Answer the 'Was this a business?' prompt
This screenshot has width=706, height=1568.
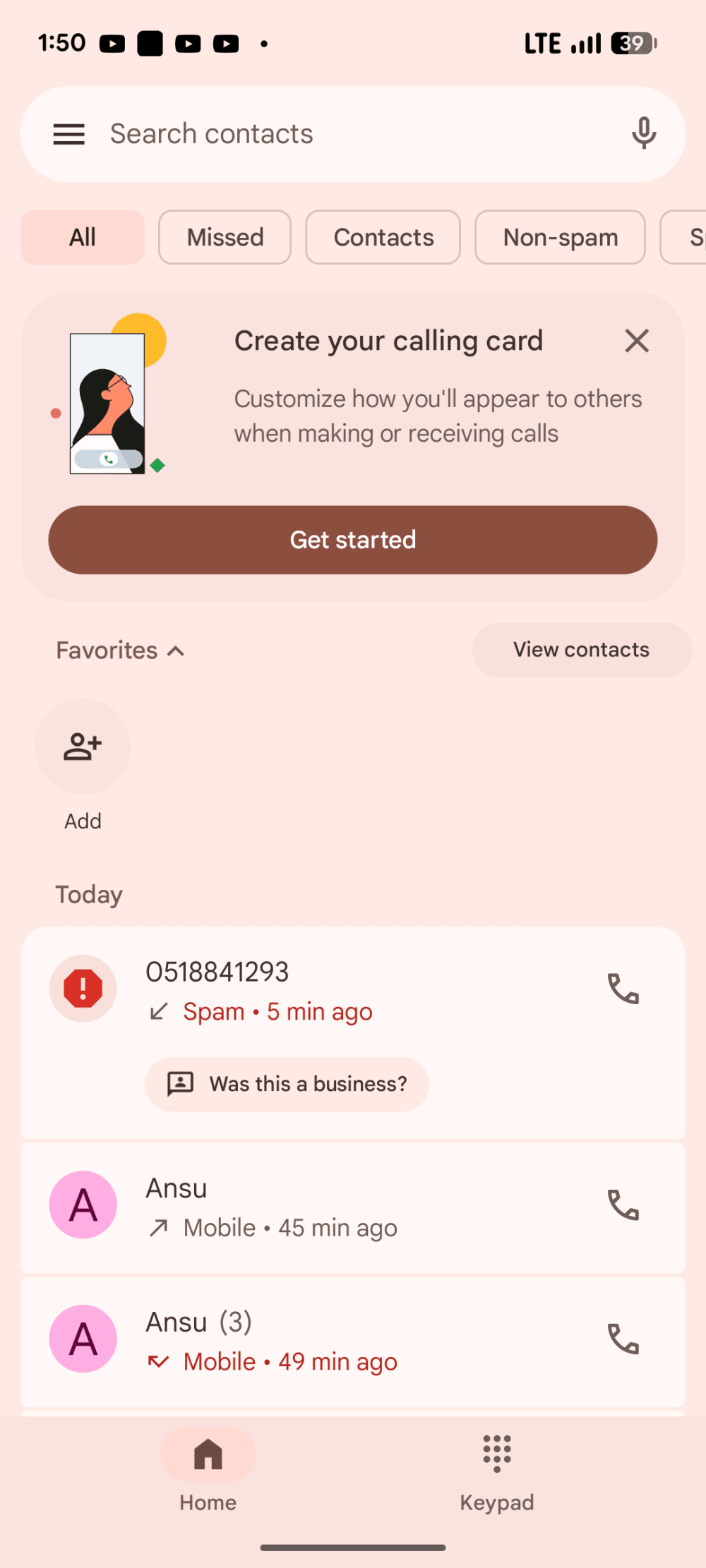click(x=287, y=1084)
